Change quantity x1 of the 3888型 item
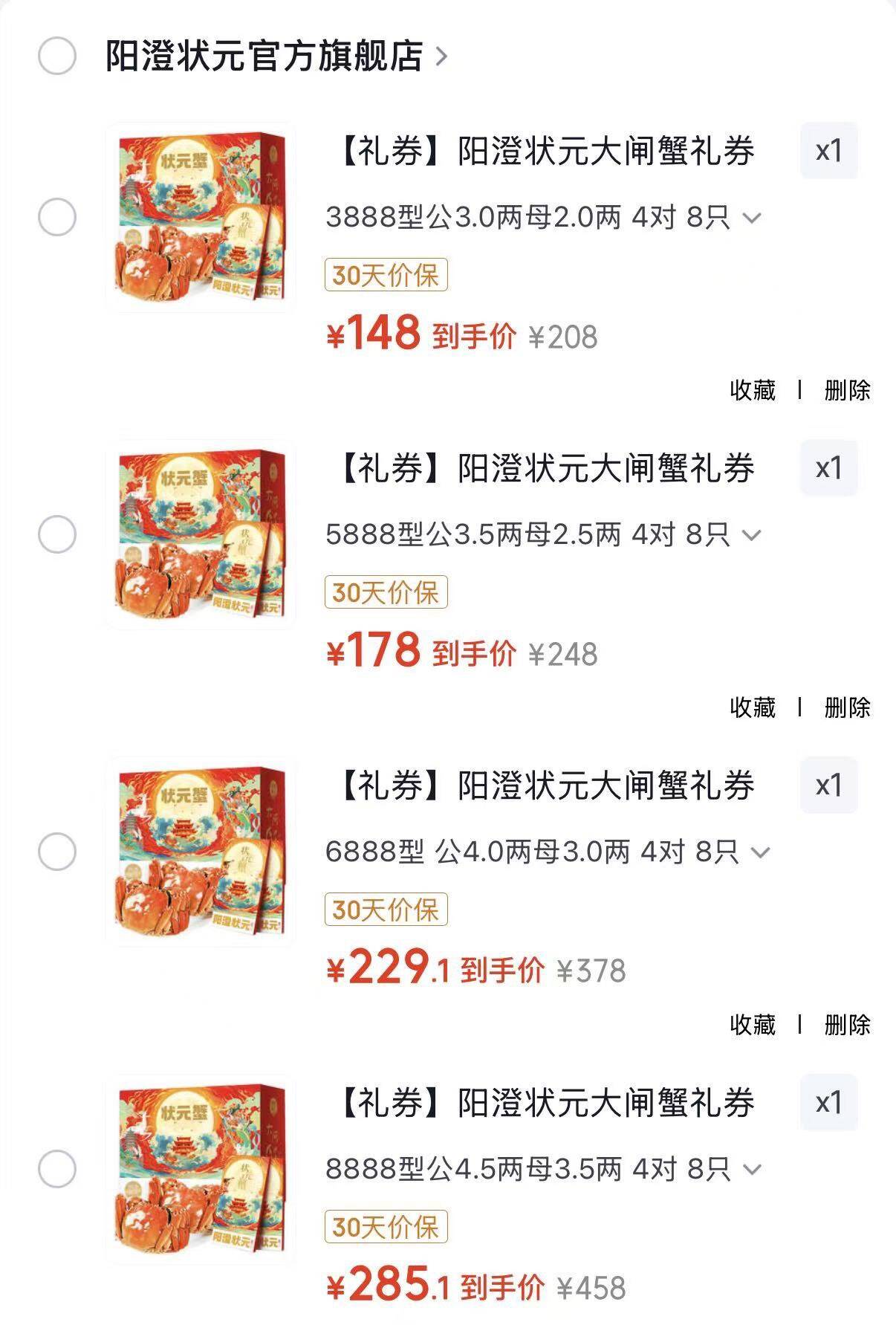This screenshot has height=1325, width=896. coord(829,151)
